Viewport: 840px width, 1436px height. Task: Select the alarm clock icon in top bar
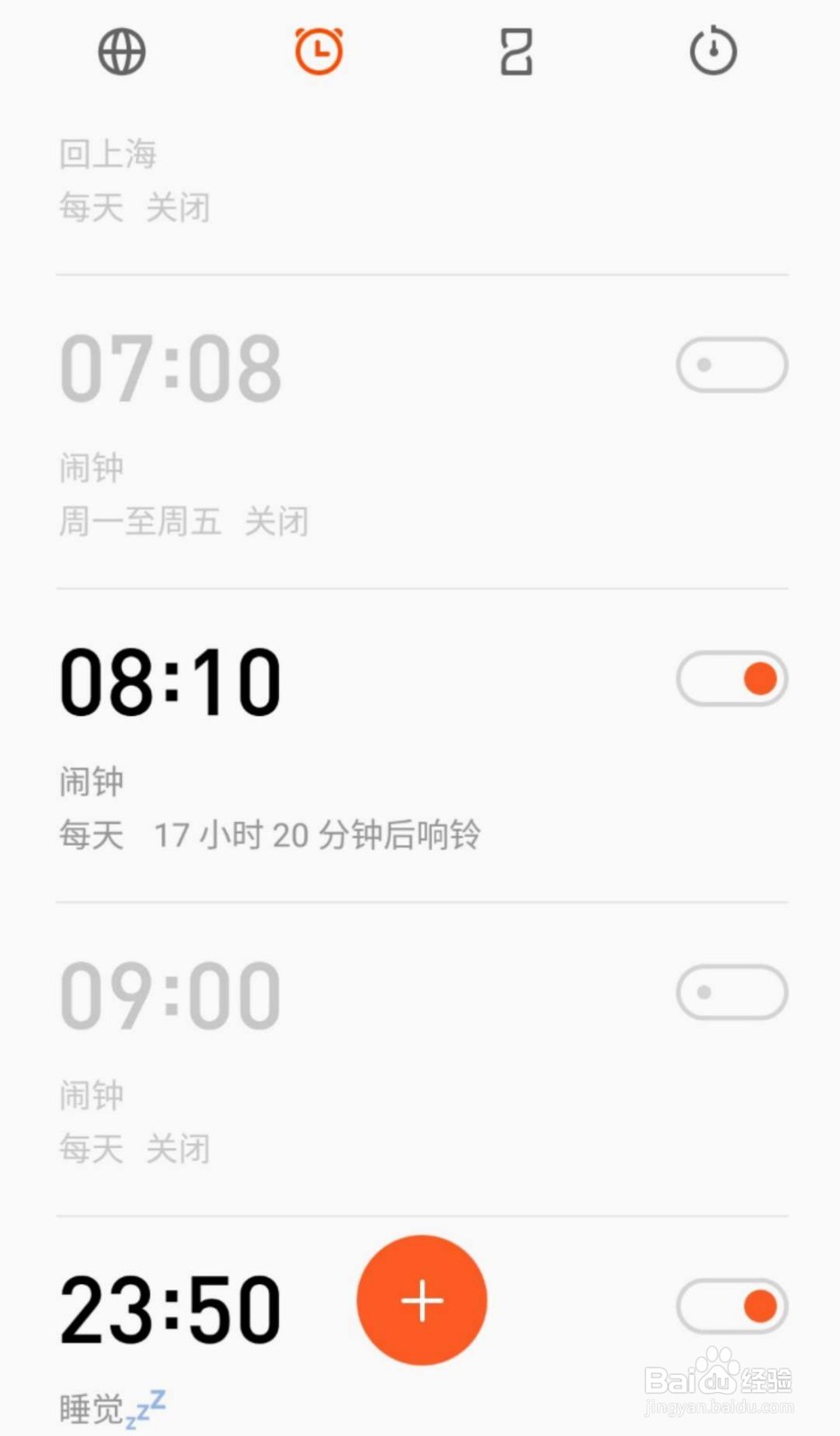pyautogui.click(x=319, y=51)
